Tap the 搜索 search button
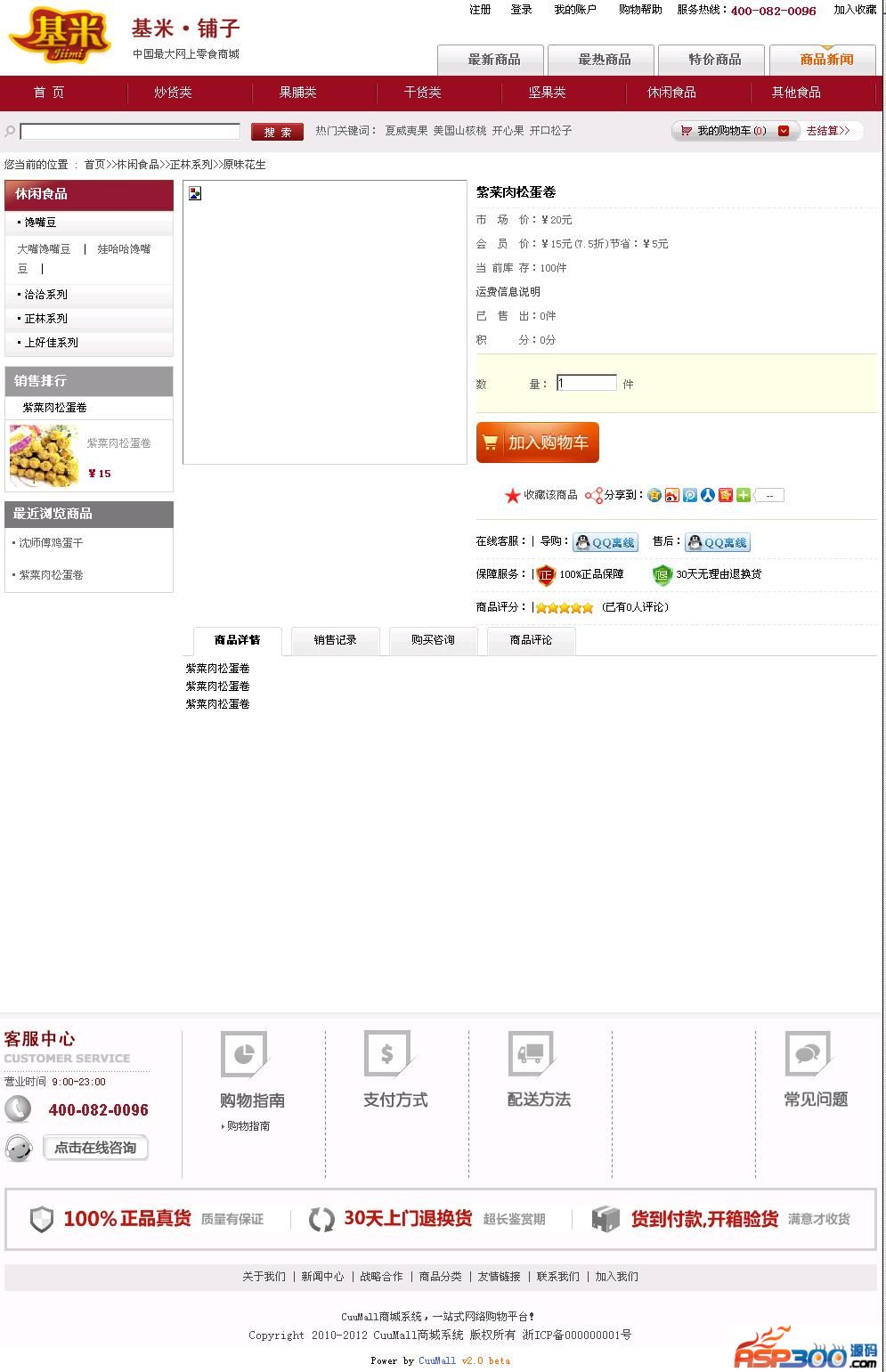This screenshot has width=886, height=1372. pyautogui.click(x=277, y=132)
